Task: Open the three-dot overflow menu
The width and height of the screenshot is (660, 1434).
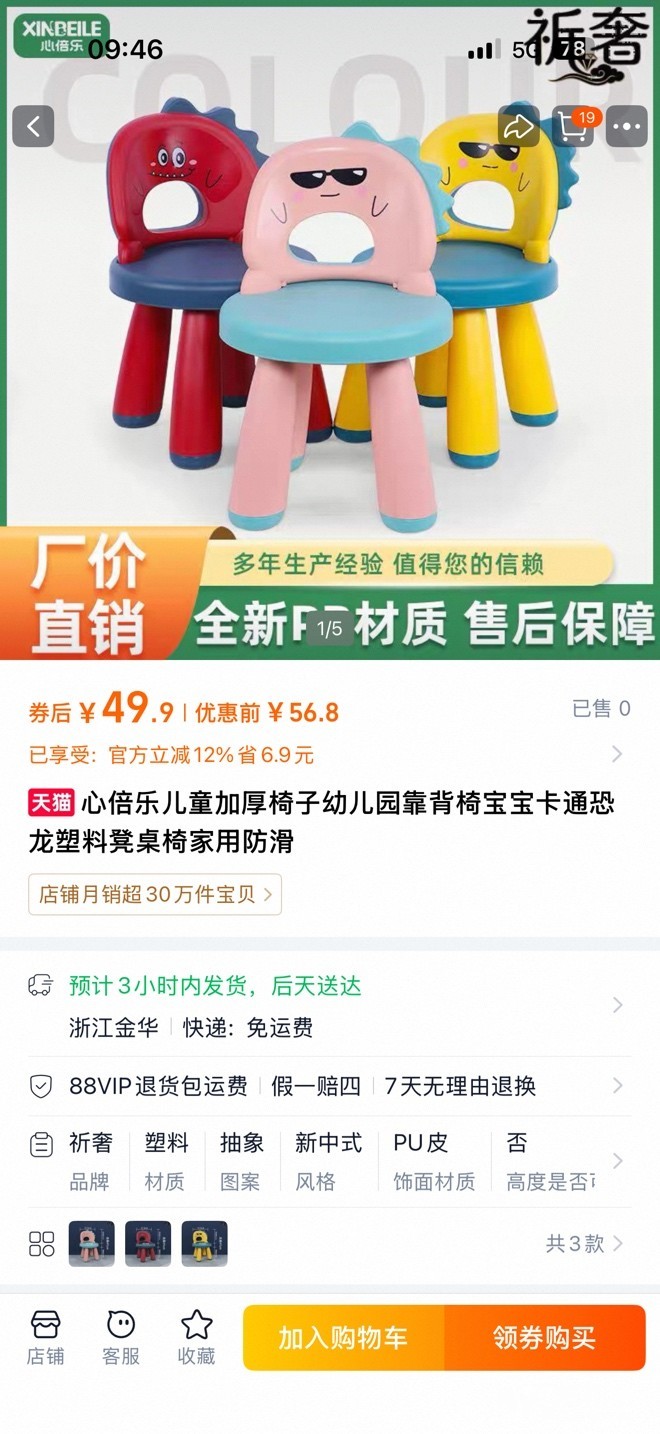Action: (x=627, y=127)
